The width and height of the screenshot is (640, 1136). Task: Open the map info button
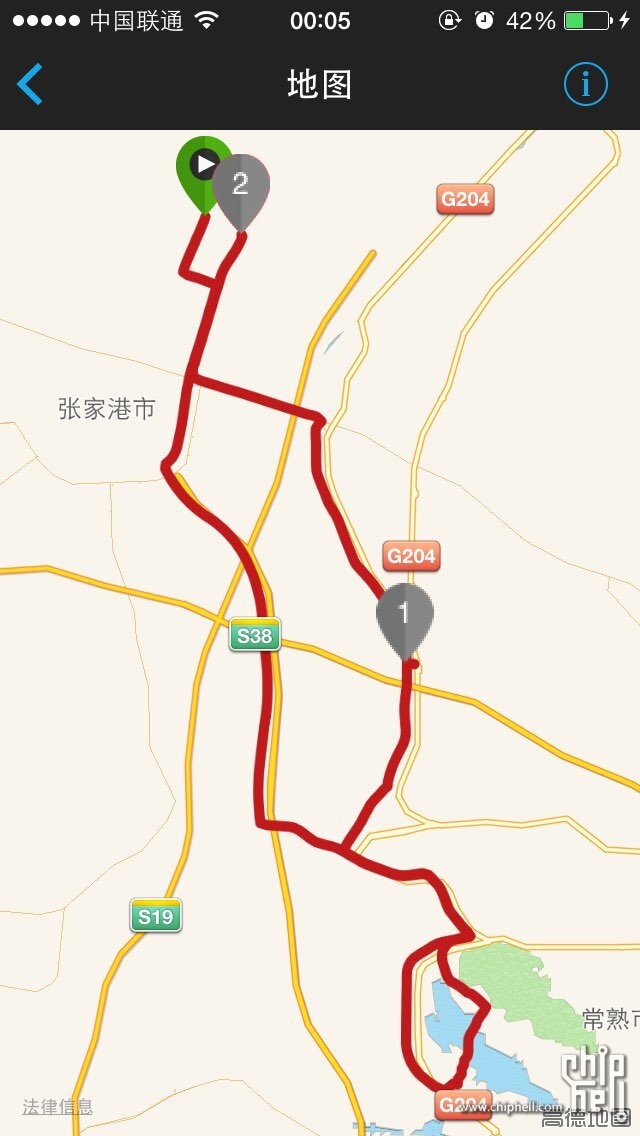click(585, 85)
